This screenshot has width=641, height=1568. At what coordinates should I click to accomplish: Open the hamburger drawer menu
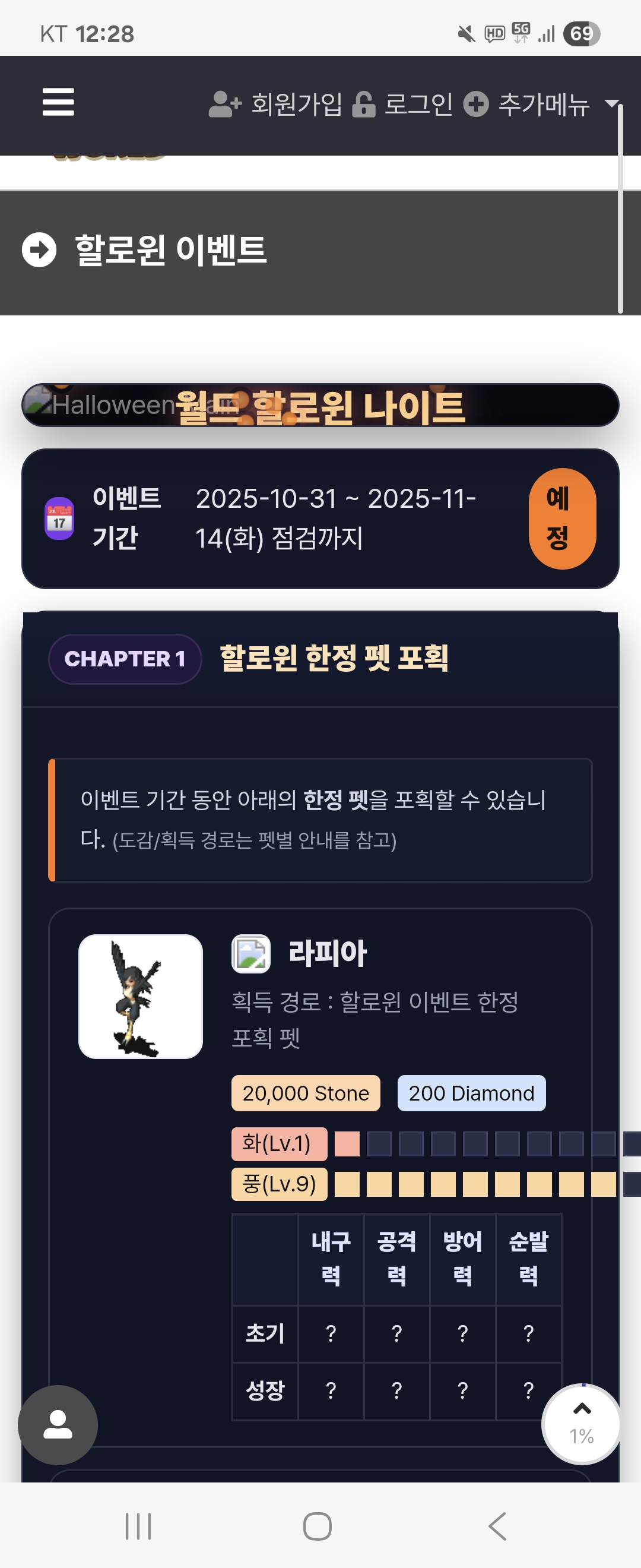pos(58,102)
